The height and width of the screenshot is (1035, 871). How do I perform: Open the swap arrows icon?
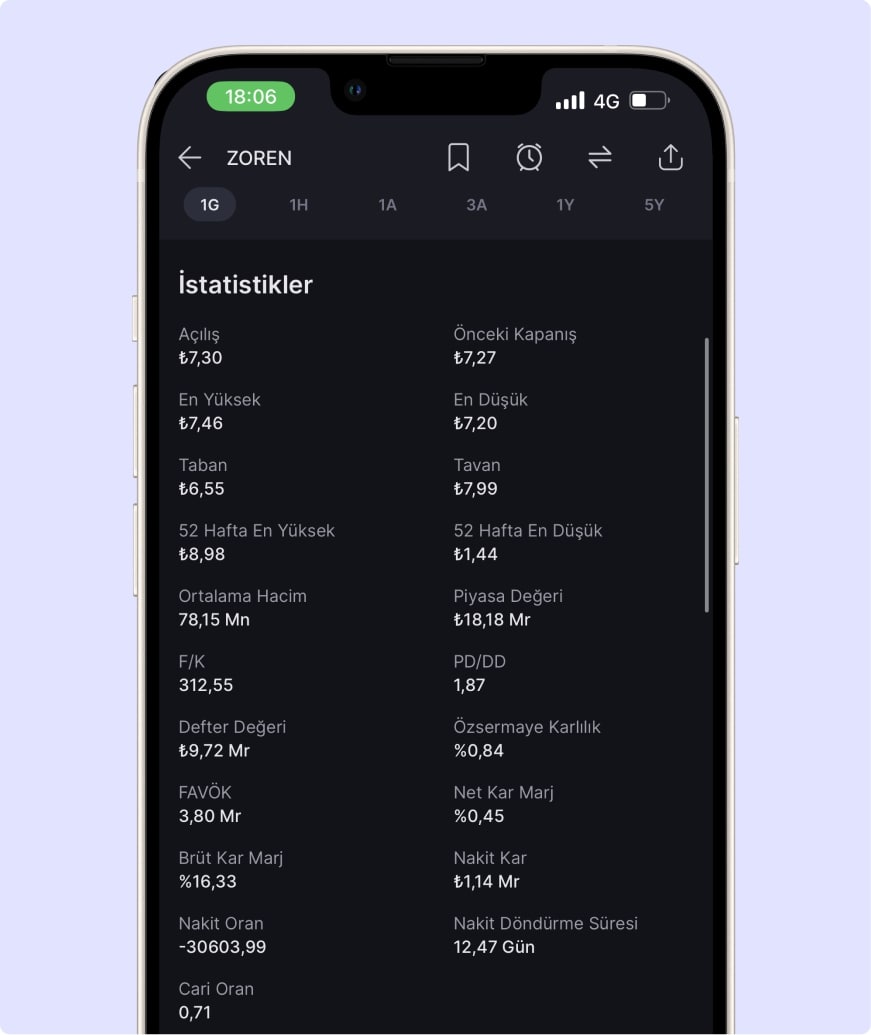coord(600,157)
